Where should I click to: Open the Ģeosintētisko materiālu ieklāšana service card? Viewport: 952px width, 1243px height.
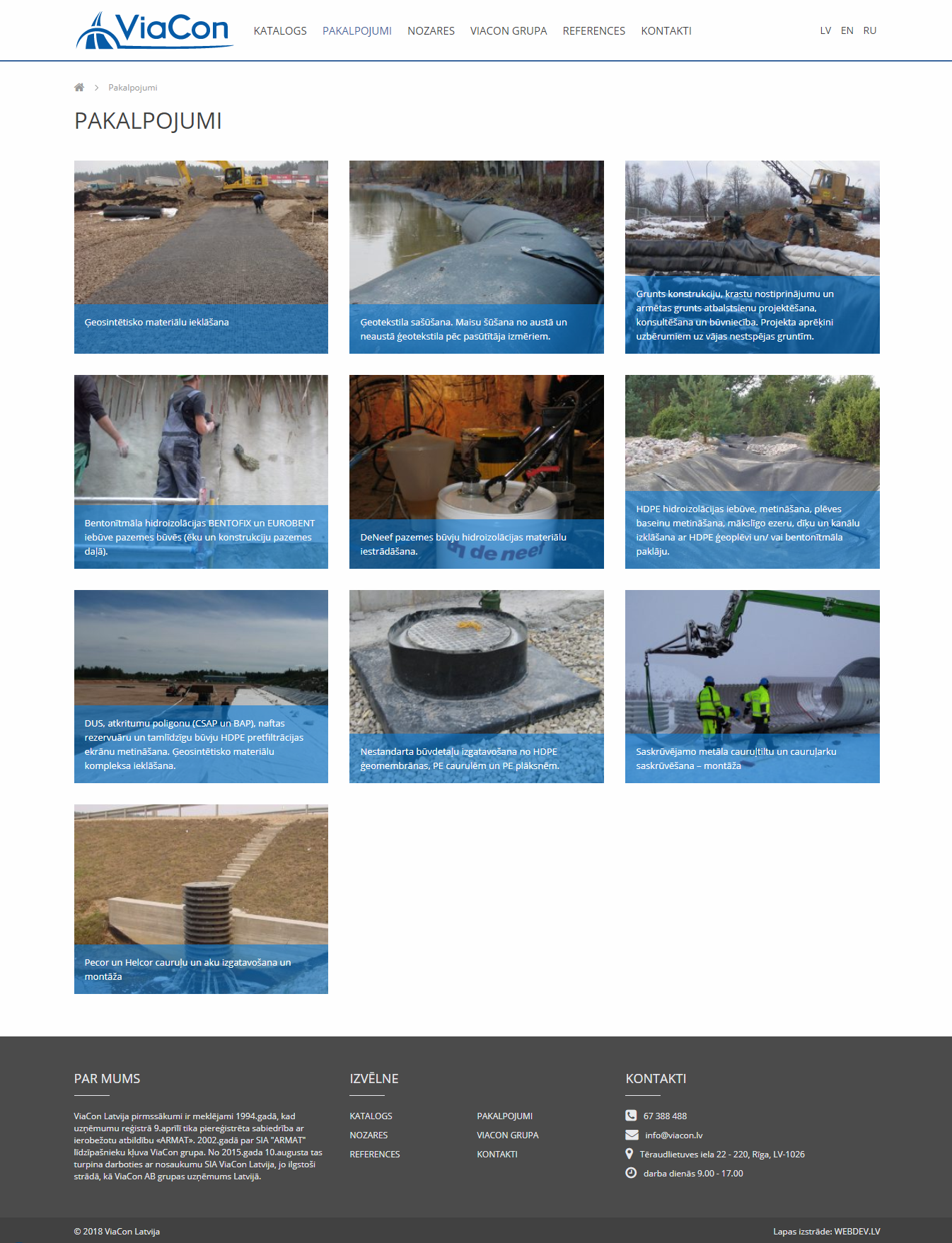[x=201, y=257]
